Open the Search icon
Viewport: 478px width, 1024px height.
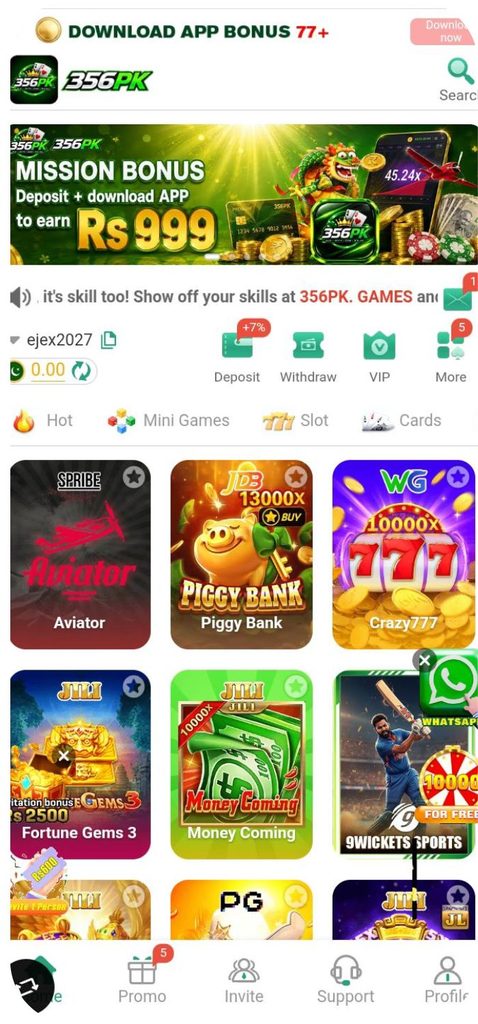point(461,71)
